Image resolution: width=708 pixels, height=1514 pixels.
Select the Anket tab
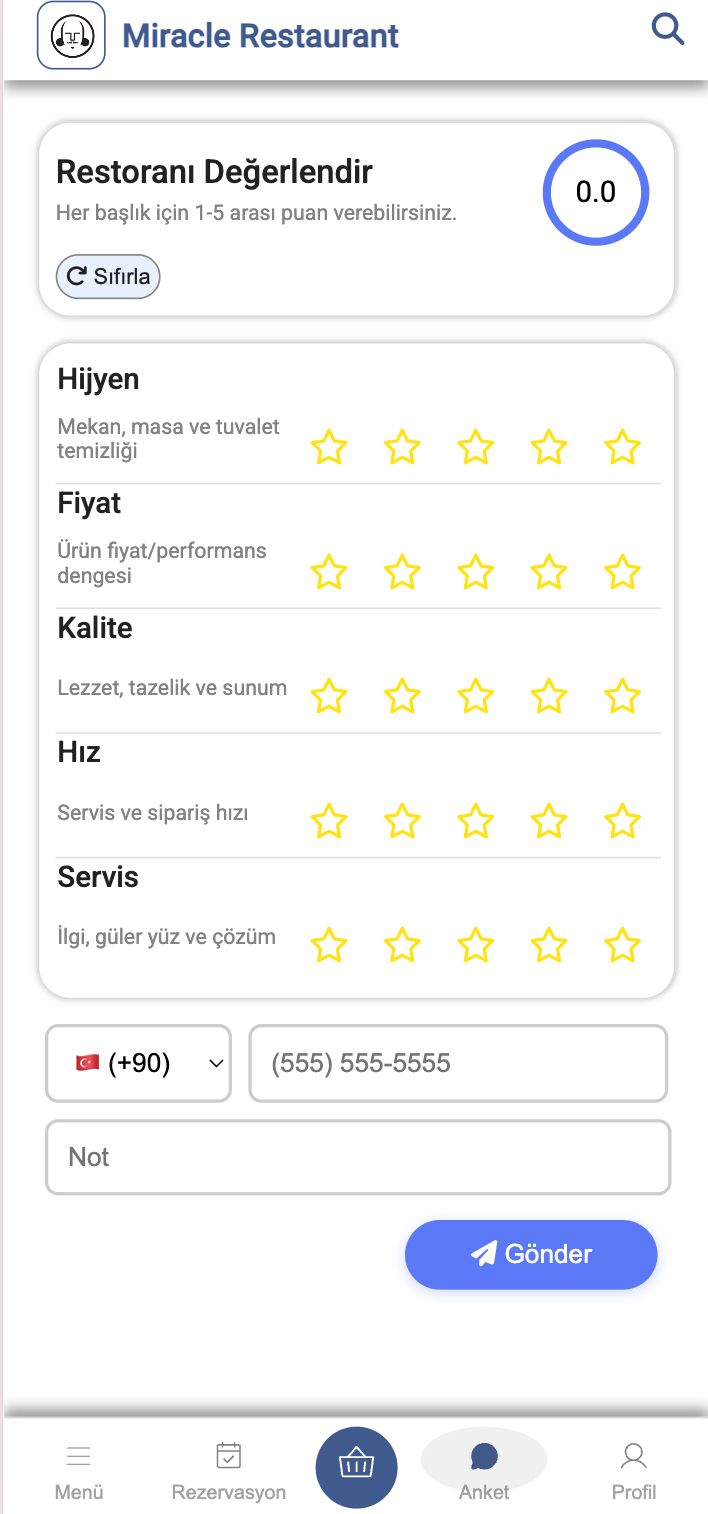pyautogui.click(x=484, y=1470)
